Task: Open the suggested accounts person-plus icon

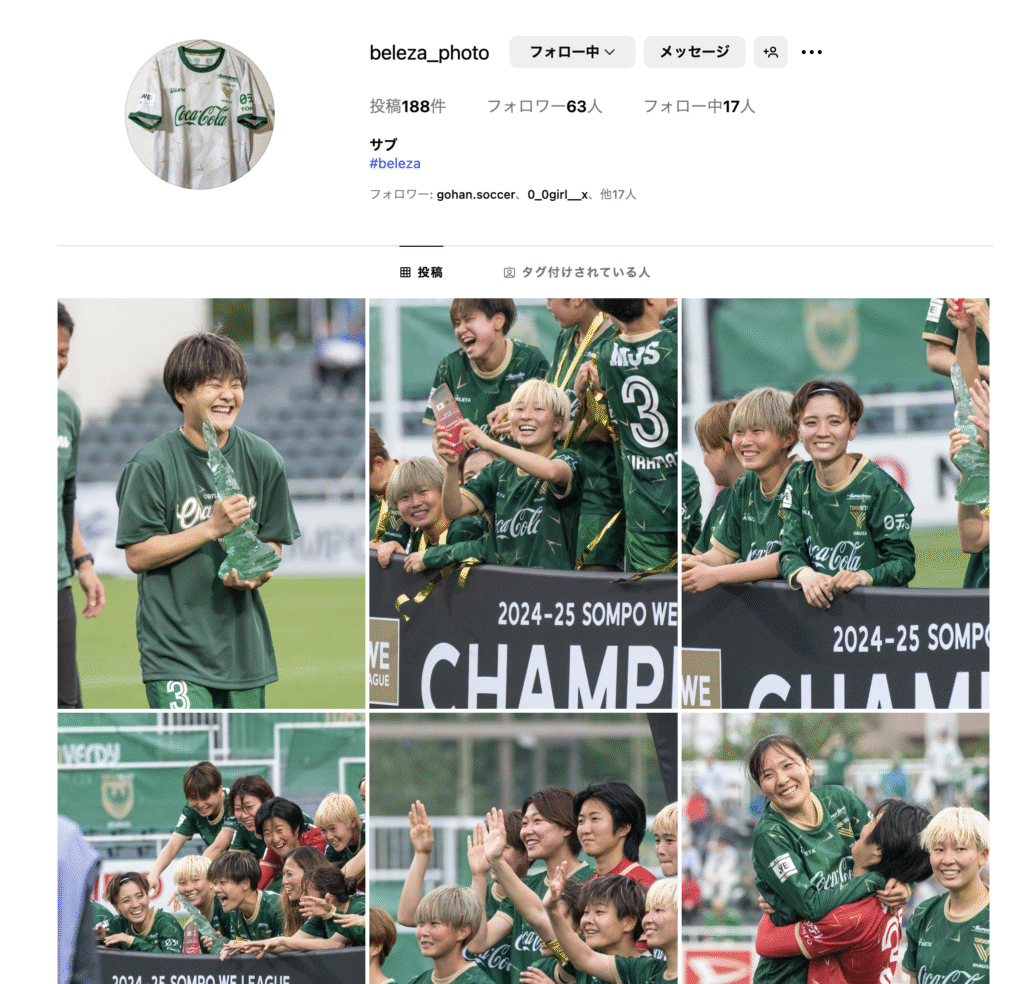Action: pyautogui.click(x=770, y=52)
